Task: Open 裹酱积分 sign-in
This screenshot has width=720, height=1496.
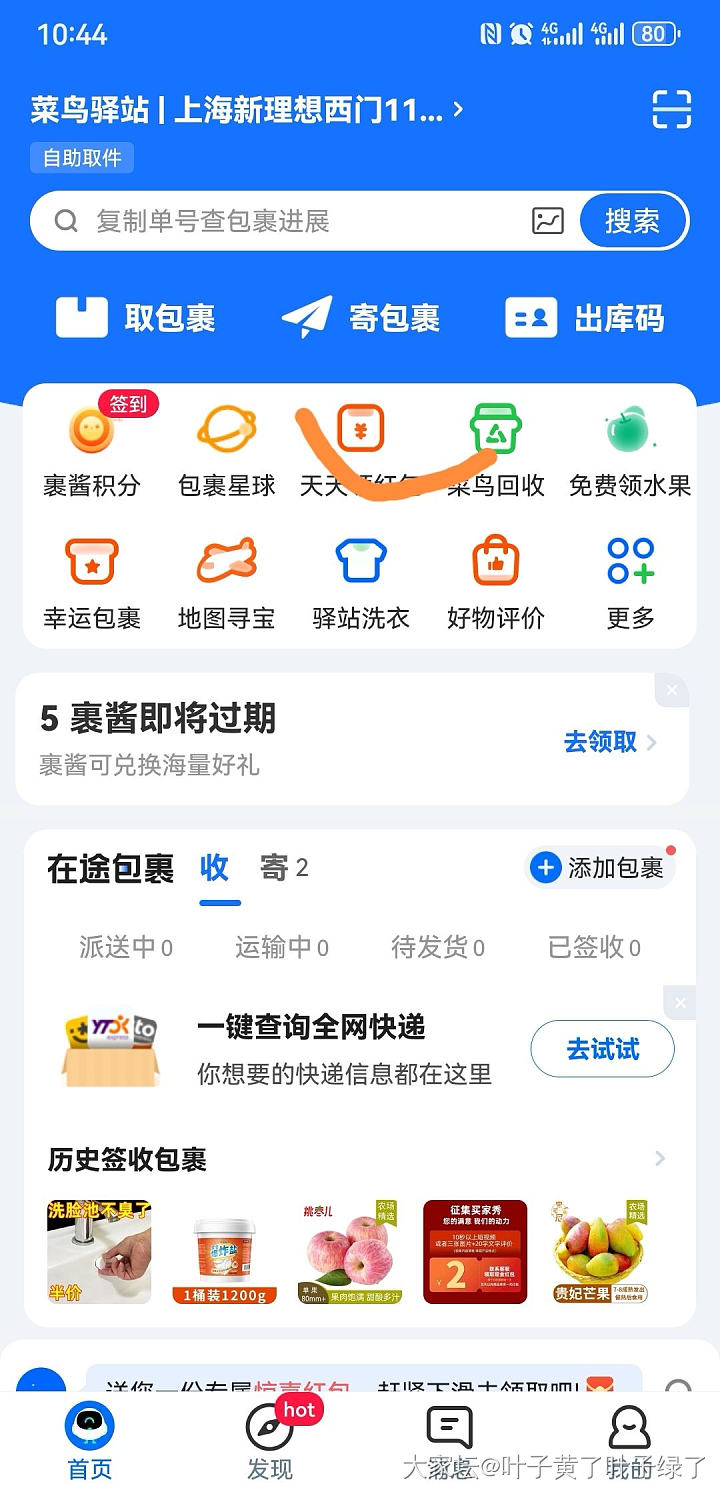Action: 92,451
